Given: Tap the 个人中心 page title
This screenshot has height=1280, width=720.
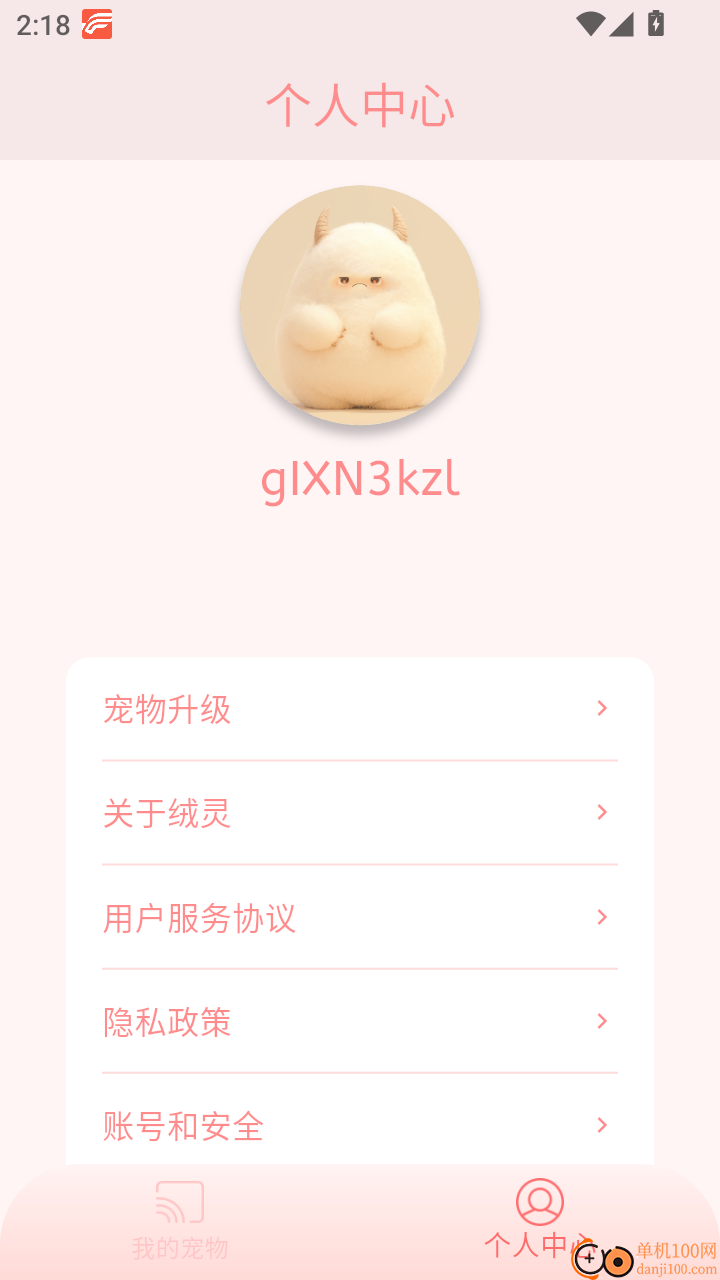Looking at the screenshot, I should [360, 106].
